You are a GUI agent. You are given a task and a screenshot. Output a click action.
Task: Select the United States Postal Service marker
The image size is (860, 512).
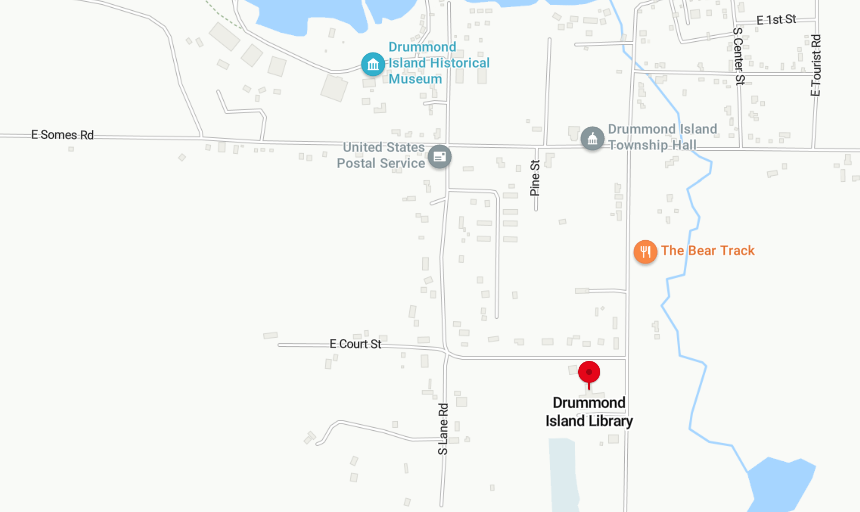pyautogui.click(x=439, y=156)
